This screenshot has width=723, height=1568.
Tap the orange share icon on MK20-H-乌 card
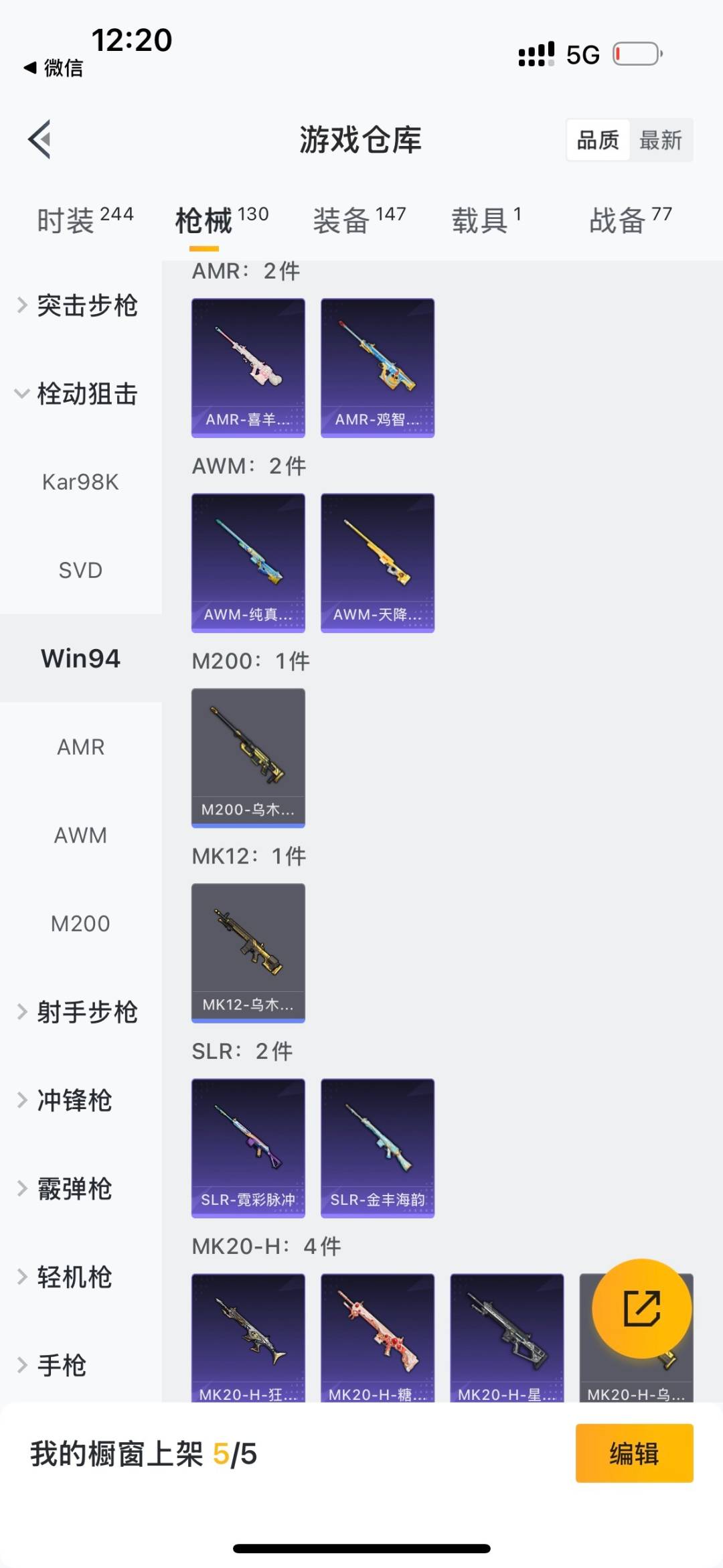click(641, 1309)
